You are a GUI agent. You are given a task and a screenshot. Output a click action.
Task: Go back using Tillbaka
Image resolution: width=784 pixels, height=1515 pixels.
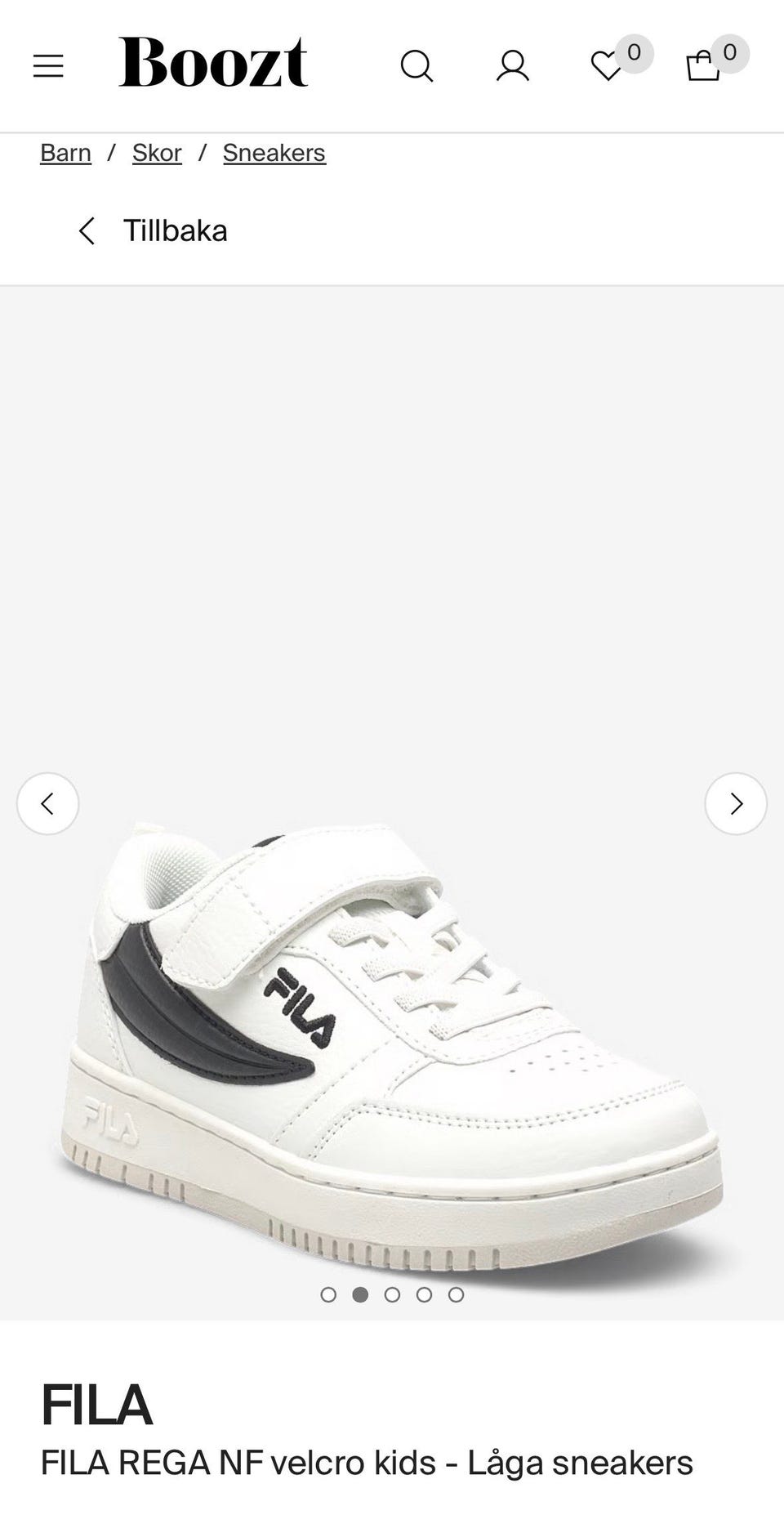coord(153,231)
